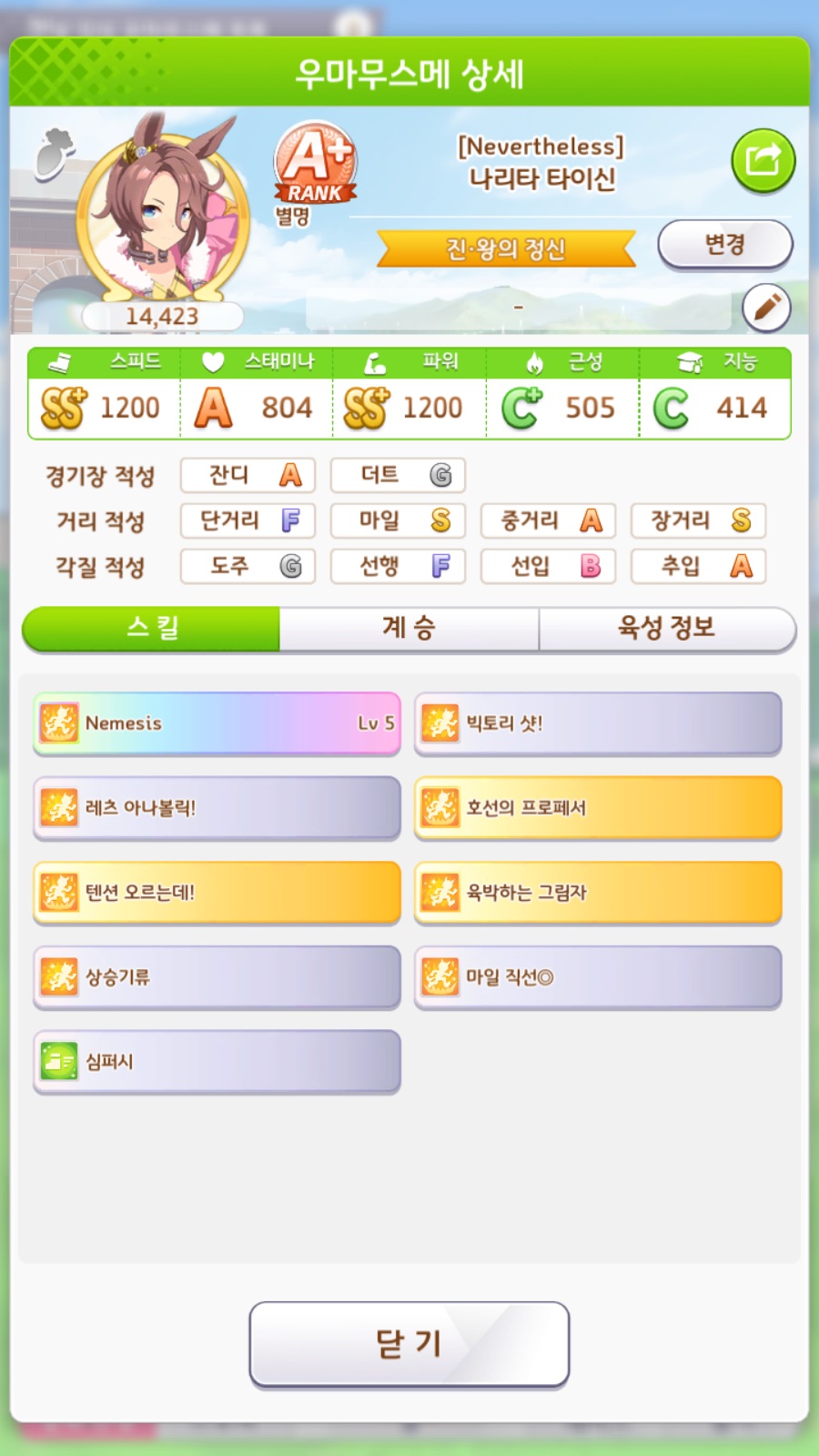
Task: Tap the 변경 button to change the title
Action: (724, 244)
